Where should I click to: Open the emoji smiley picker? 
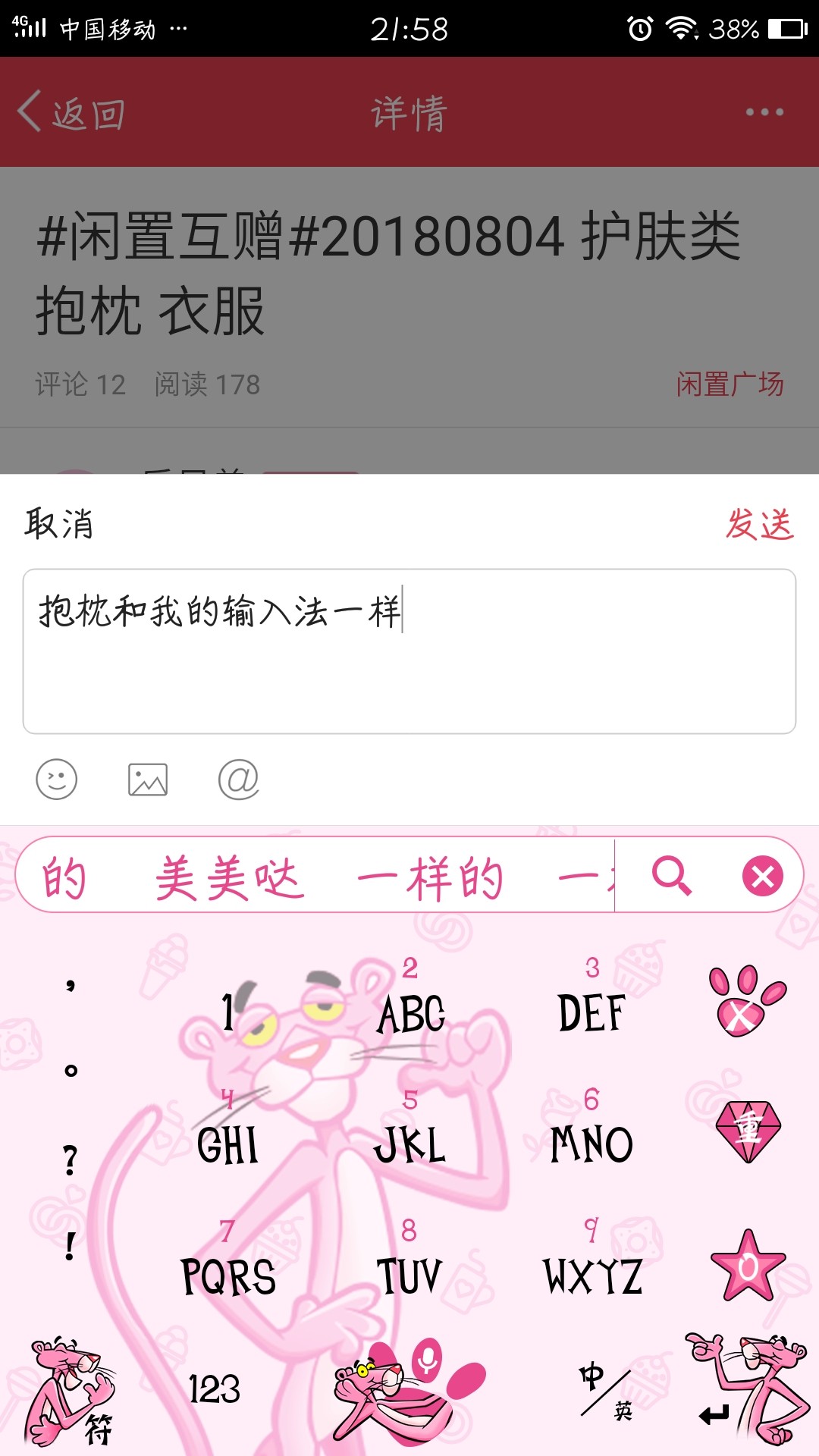[x=57, y=780]
